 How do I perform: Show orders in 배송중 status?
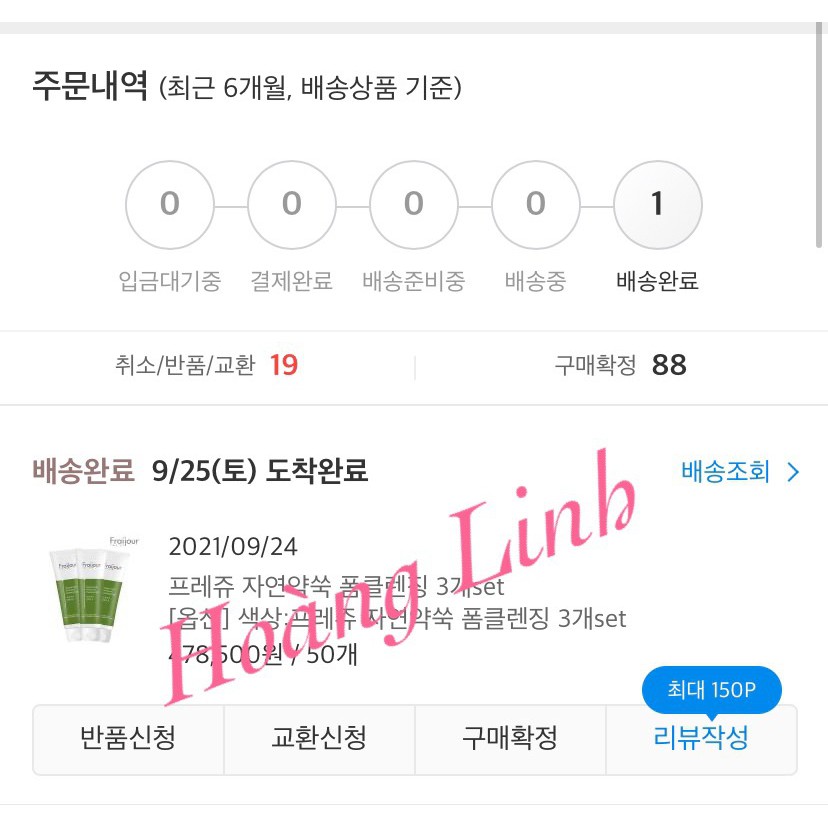point(535,205)
